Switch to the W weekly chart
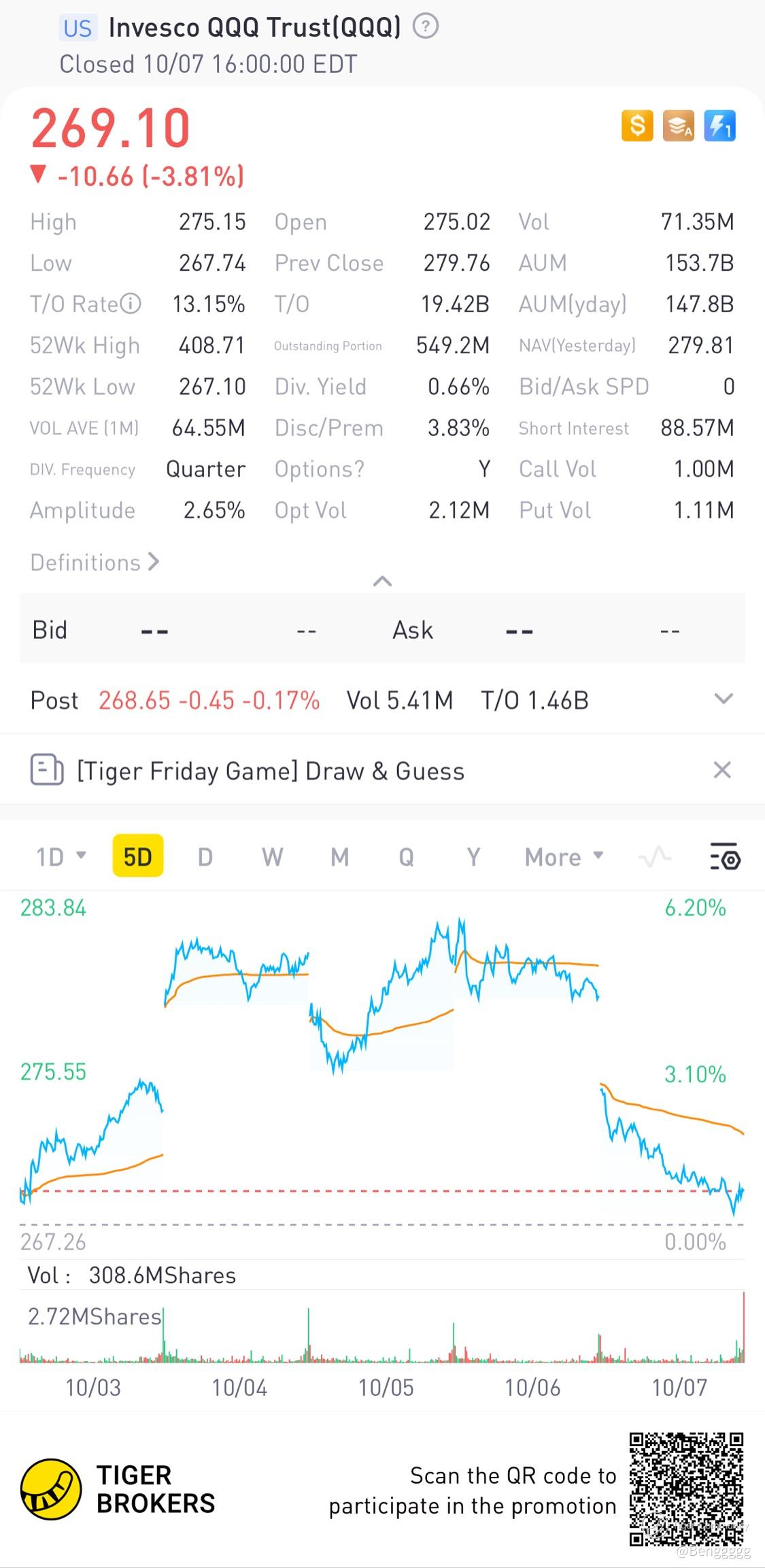 click(272, 857)
